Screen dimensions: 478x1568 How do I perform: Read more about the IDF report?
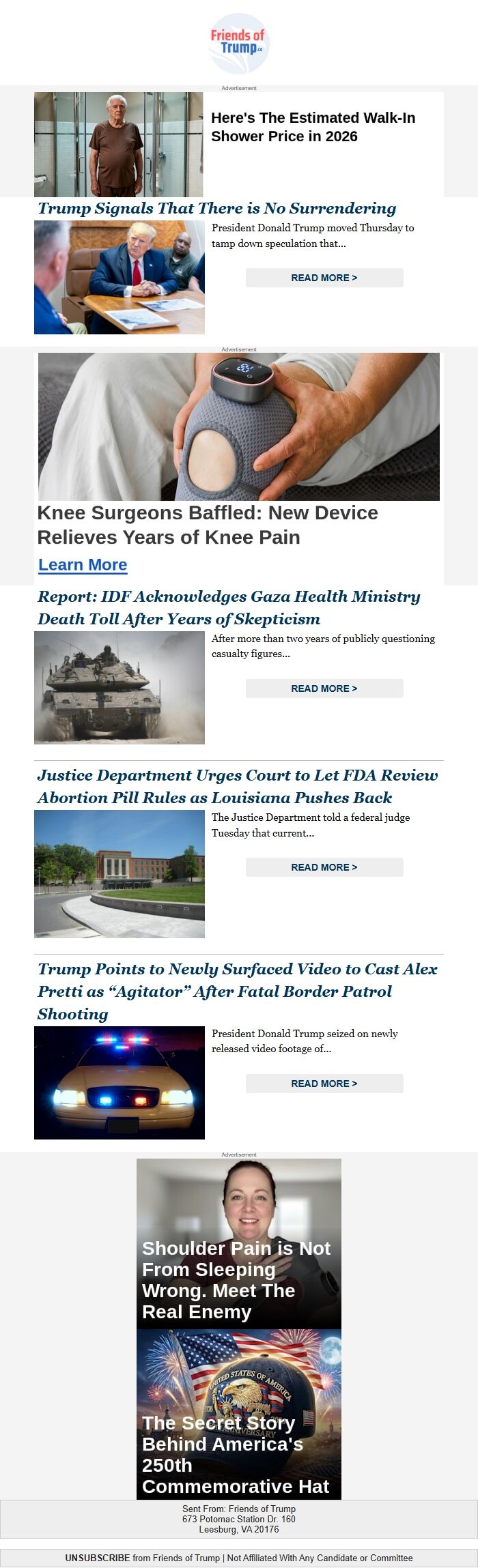(x=324, y=688)
